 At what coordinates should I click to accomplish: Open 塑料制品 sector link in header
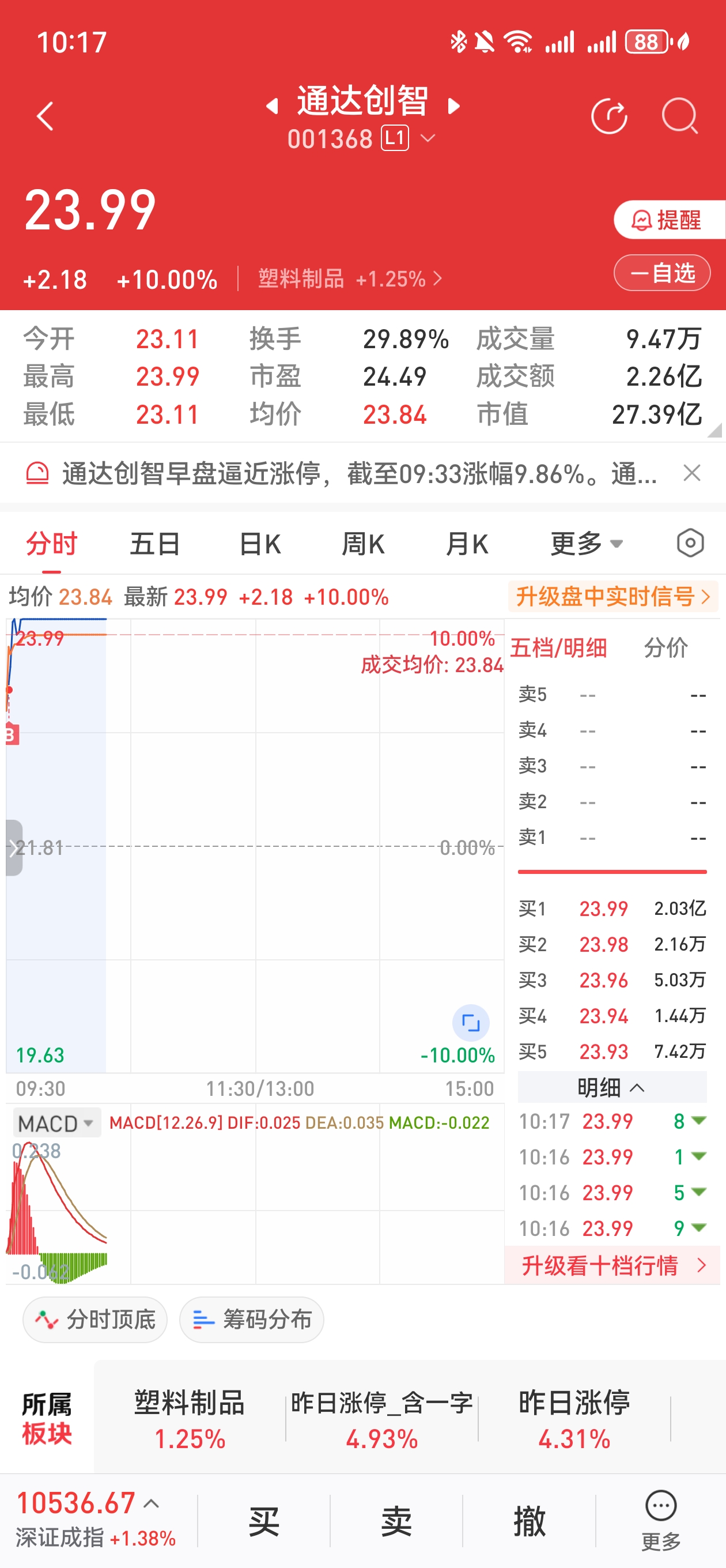coord(350,279)
